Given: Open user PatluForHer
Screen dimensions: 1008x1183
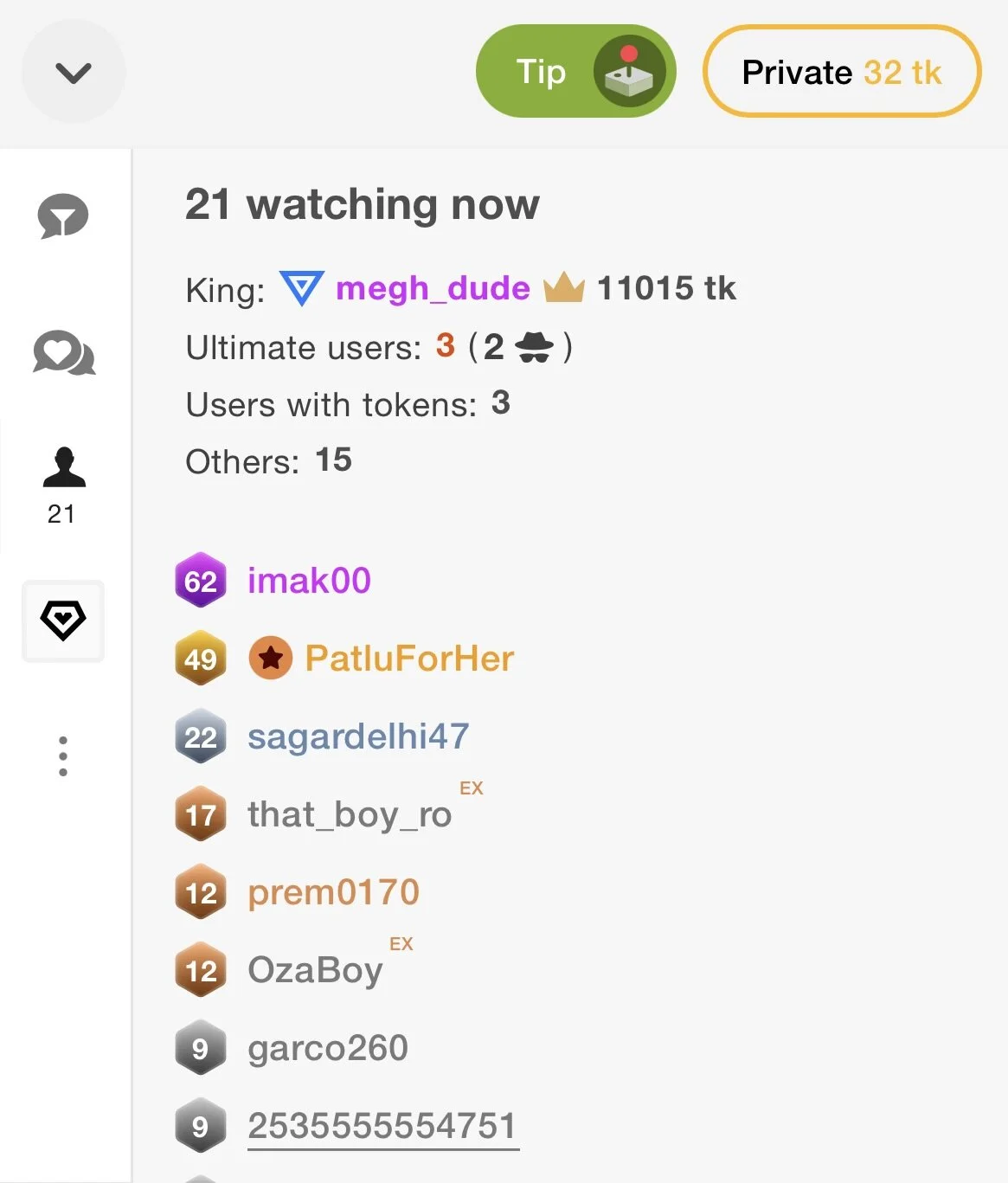Looking at the screenshot, I should [x=408, y=659].
